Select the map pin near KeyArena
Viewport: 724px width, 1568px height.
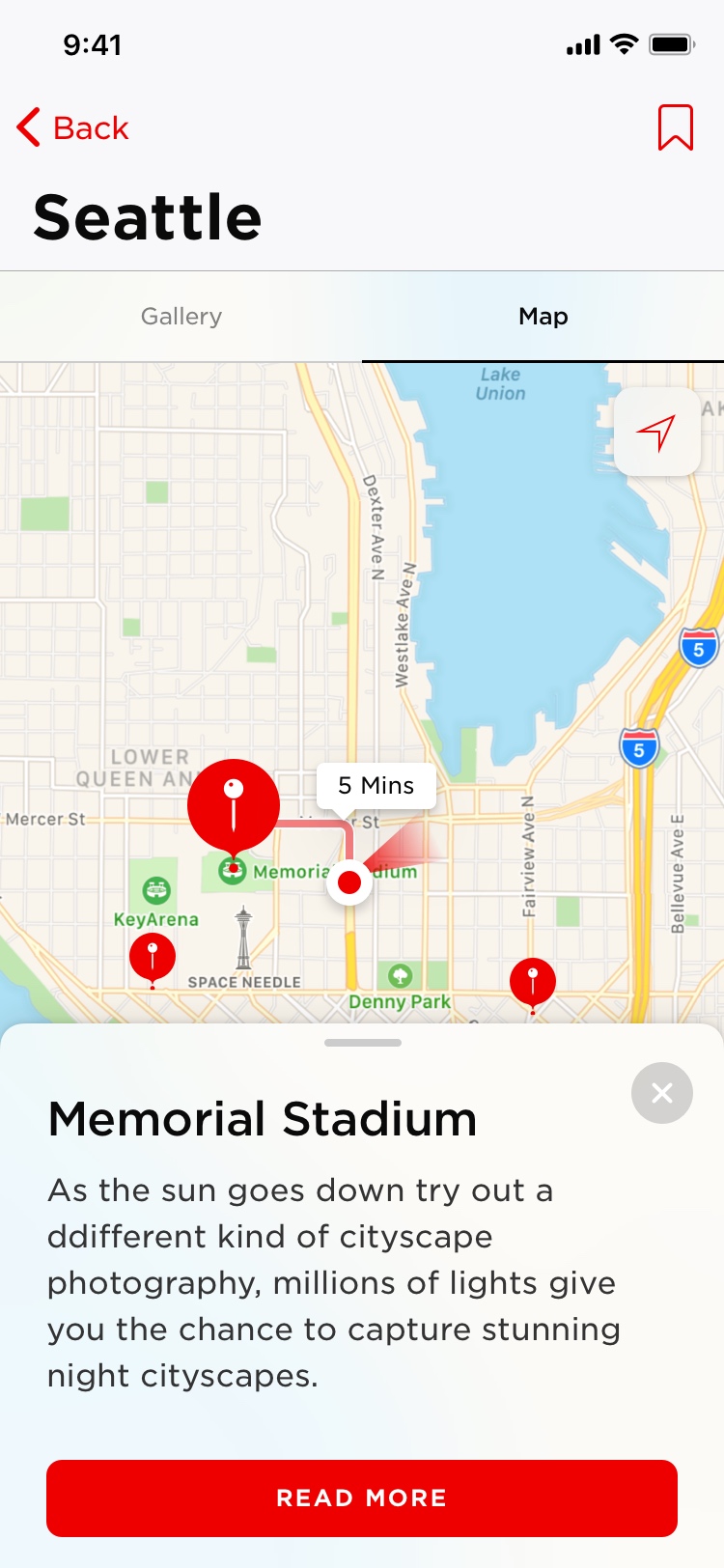point(153,957)
